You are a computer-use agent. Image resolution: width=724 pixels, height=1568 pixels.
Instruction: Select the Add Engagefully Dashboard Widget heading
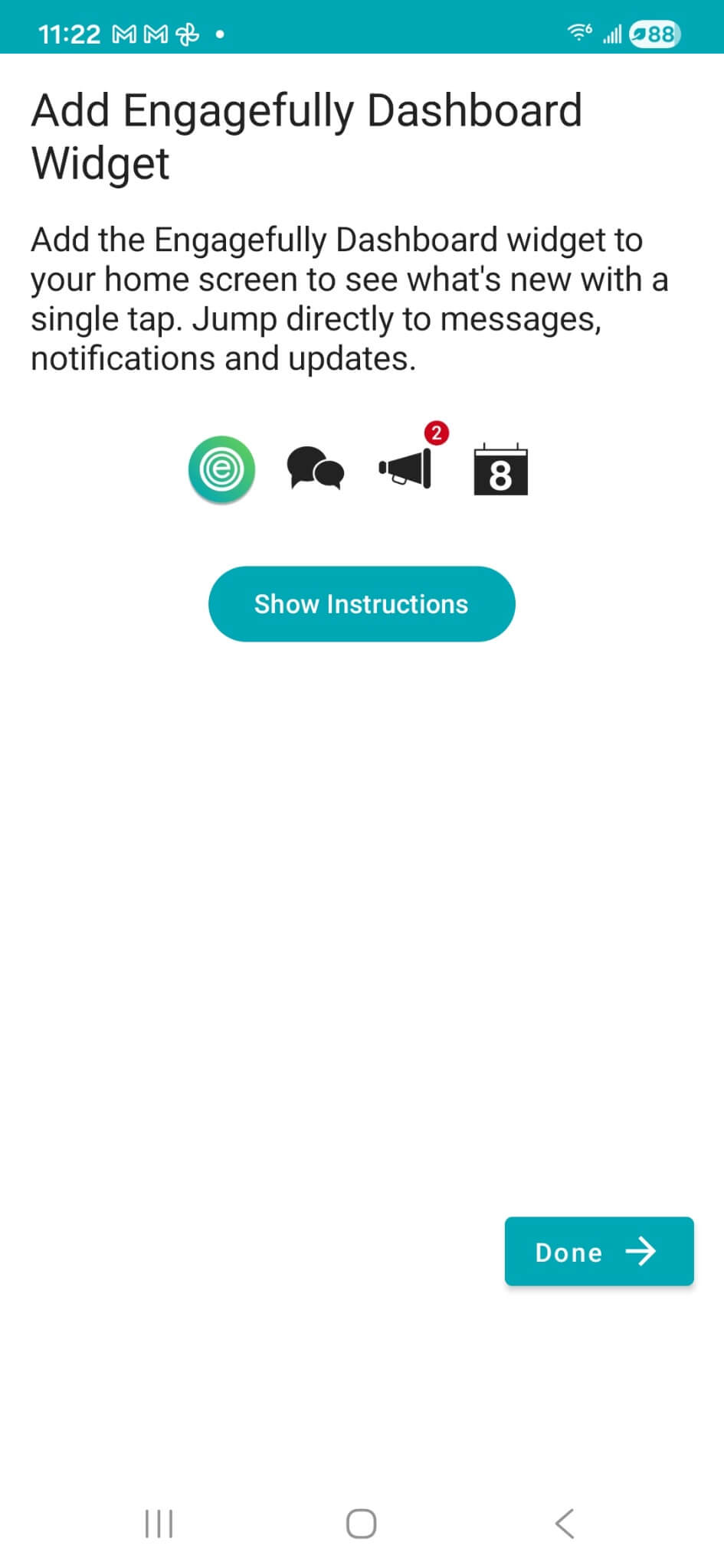coord(306,136)
